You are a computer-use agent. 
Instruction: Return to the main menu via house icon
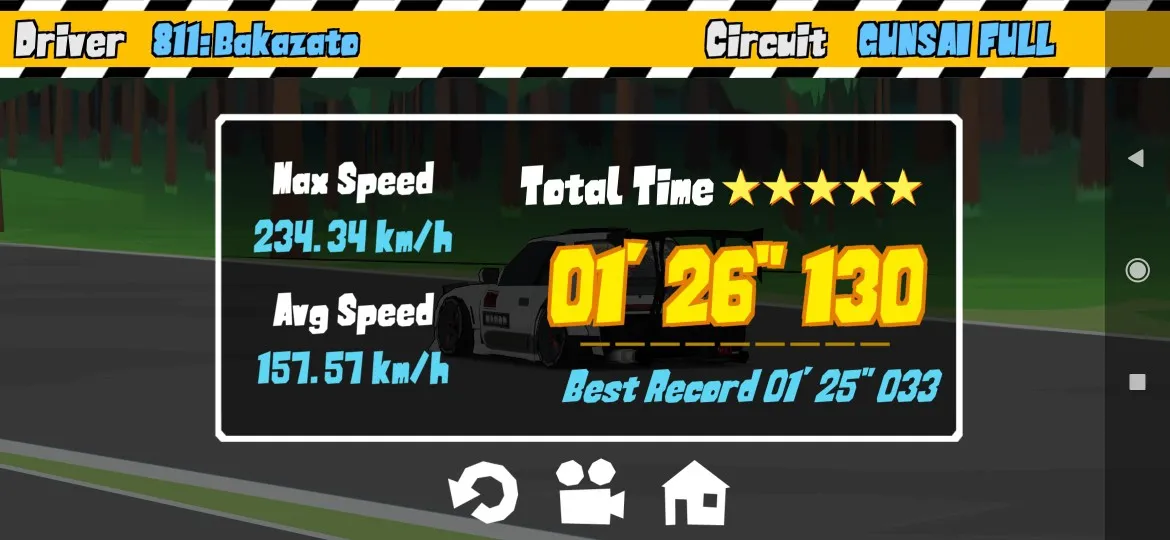[x=696, y=493]
